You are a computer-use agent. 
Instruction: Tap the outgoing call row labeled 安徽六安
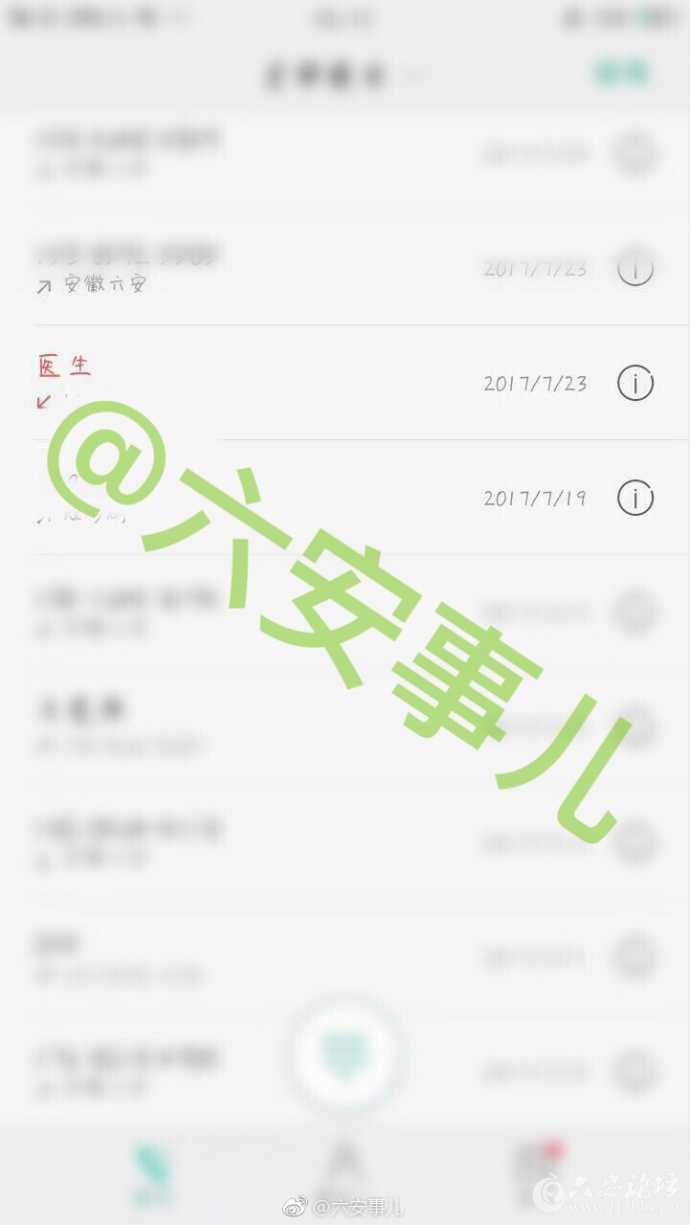tap(250, 268)
